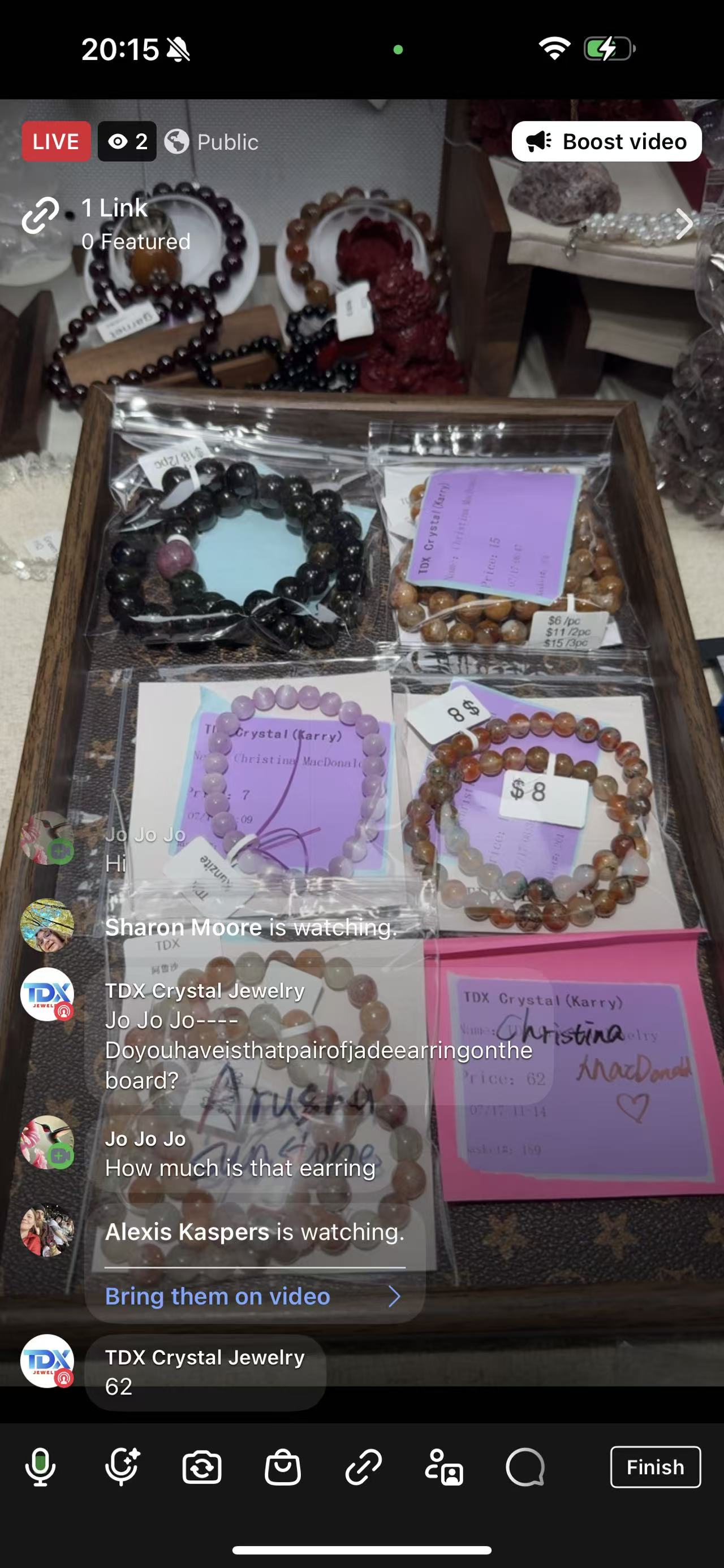The image size is (724, 1568).
Task: Mute the microphone
Action: (40, 1467)
